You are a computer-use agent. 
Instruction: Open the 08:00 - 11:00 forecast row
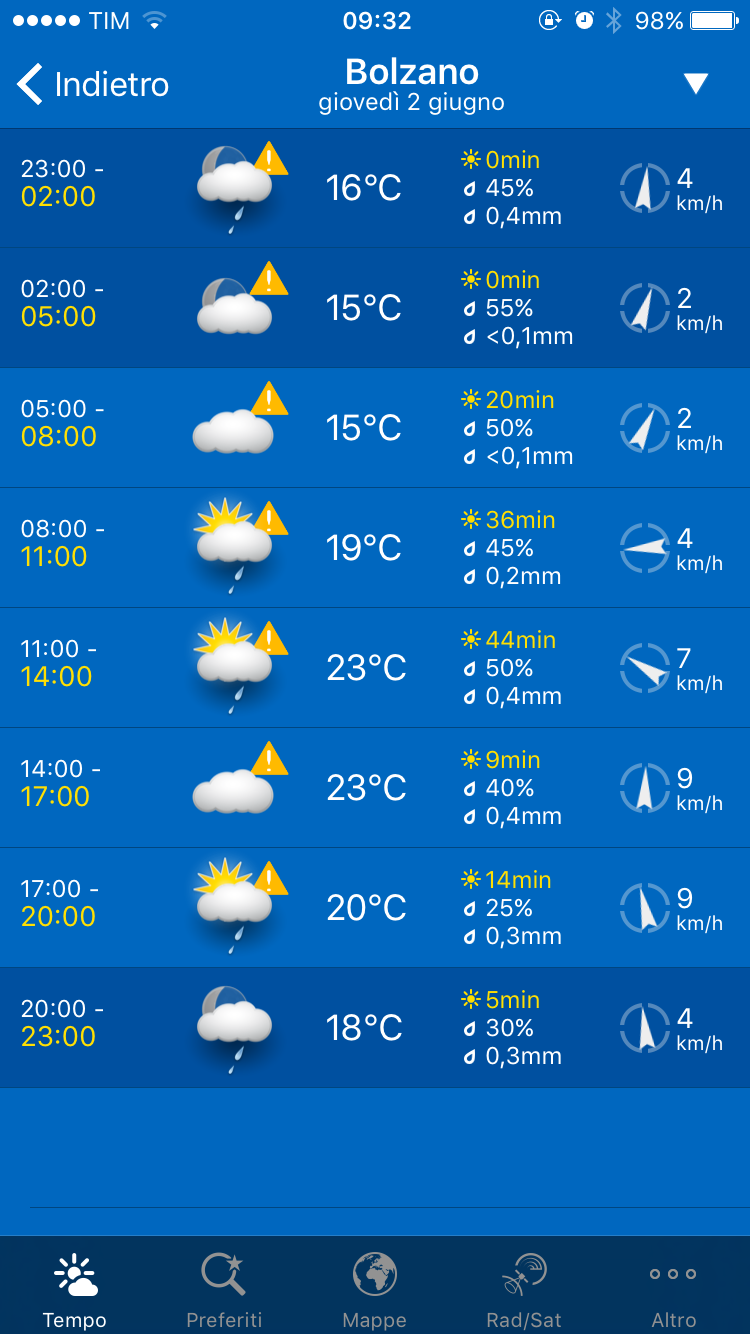(375, 548)
